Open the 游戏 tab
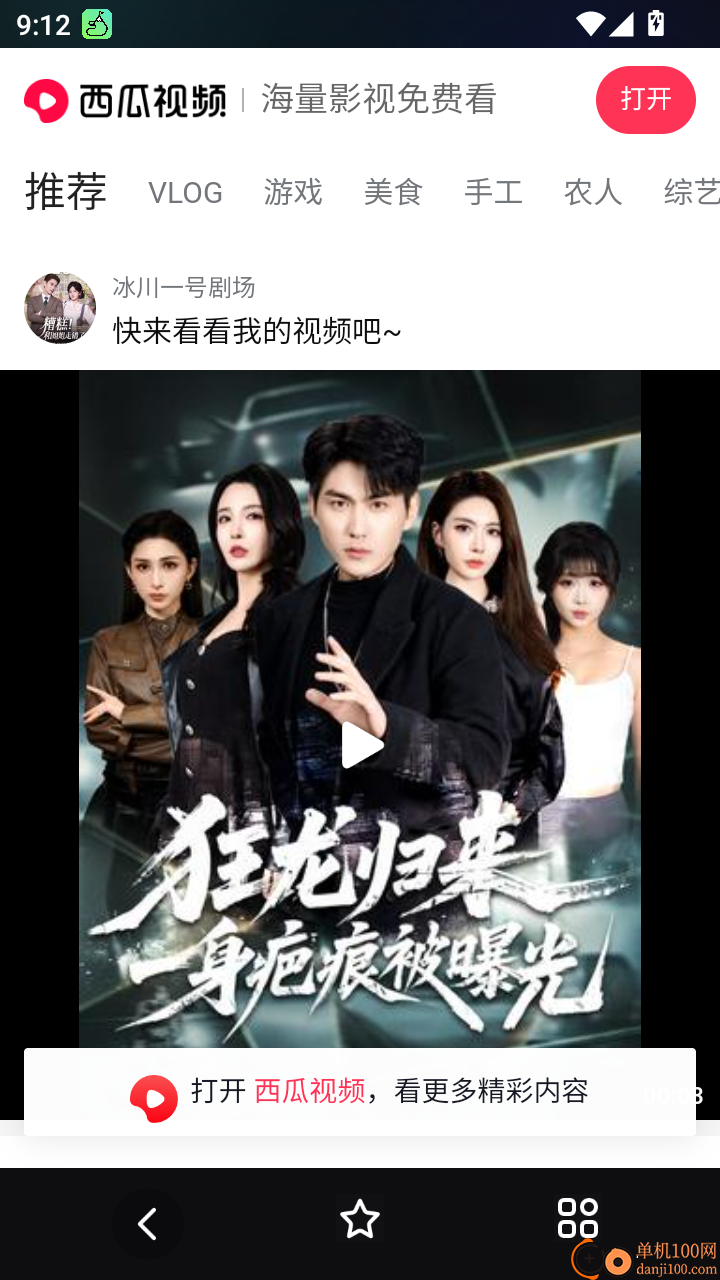720x1280 pixels. pyautogui.click(x=293, y=192)
